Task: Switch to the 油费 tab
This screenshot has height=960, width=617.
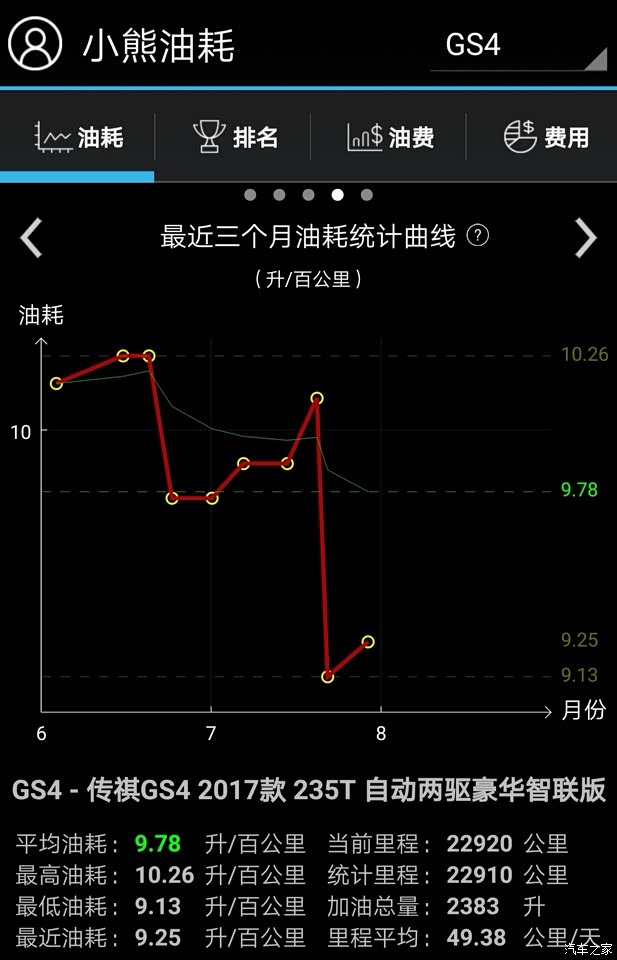Action: tap(390, 137)
